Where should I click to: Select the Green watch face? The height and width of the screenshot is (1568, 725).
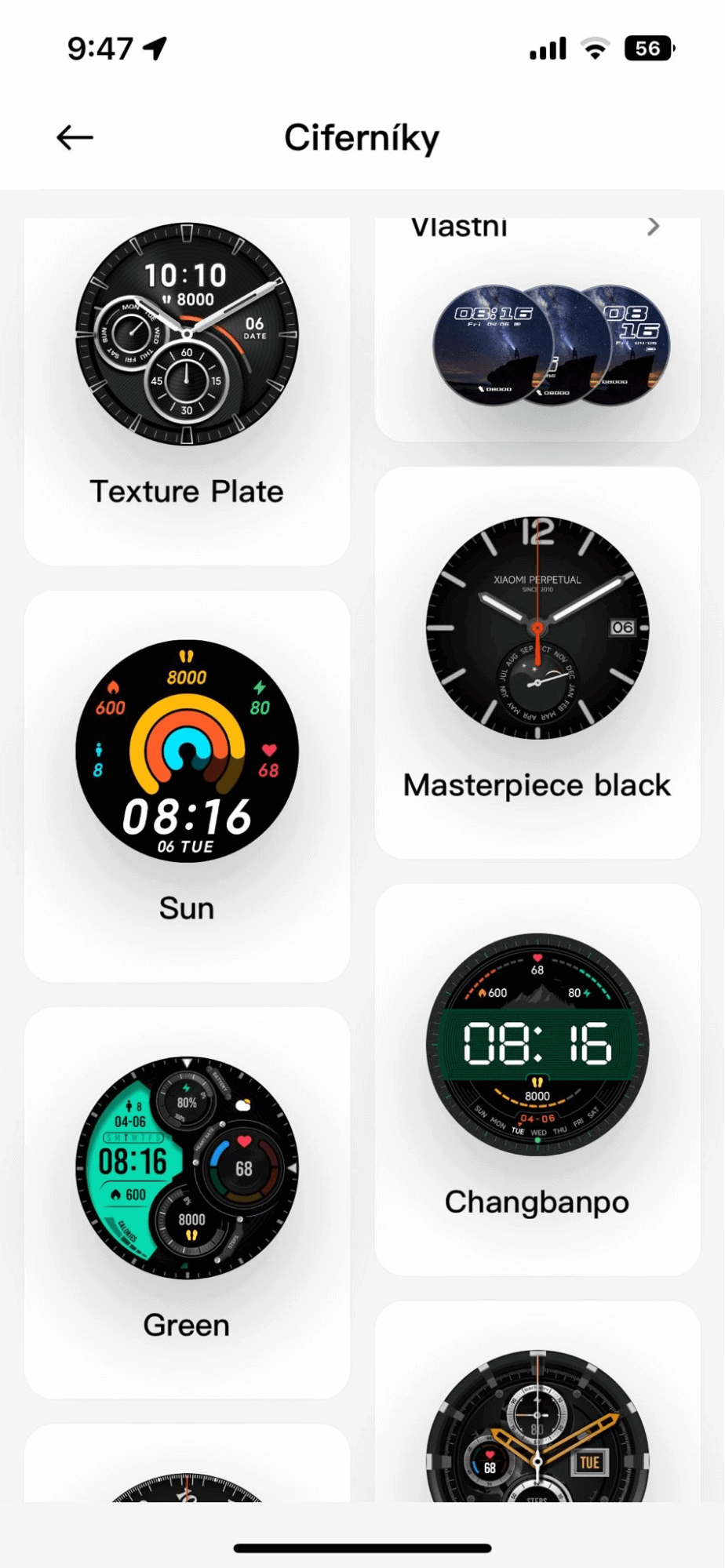(x=187, y=1200)
